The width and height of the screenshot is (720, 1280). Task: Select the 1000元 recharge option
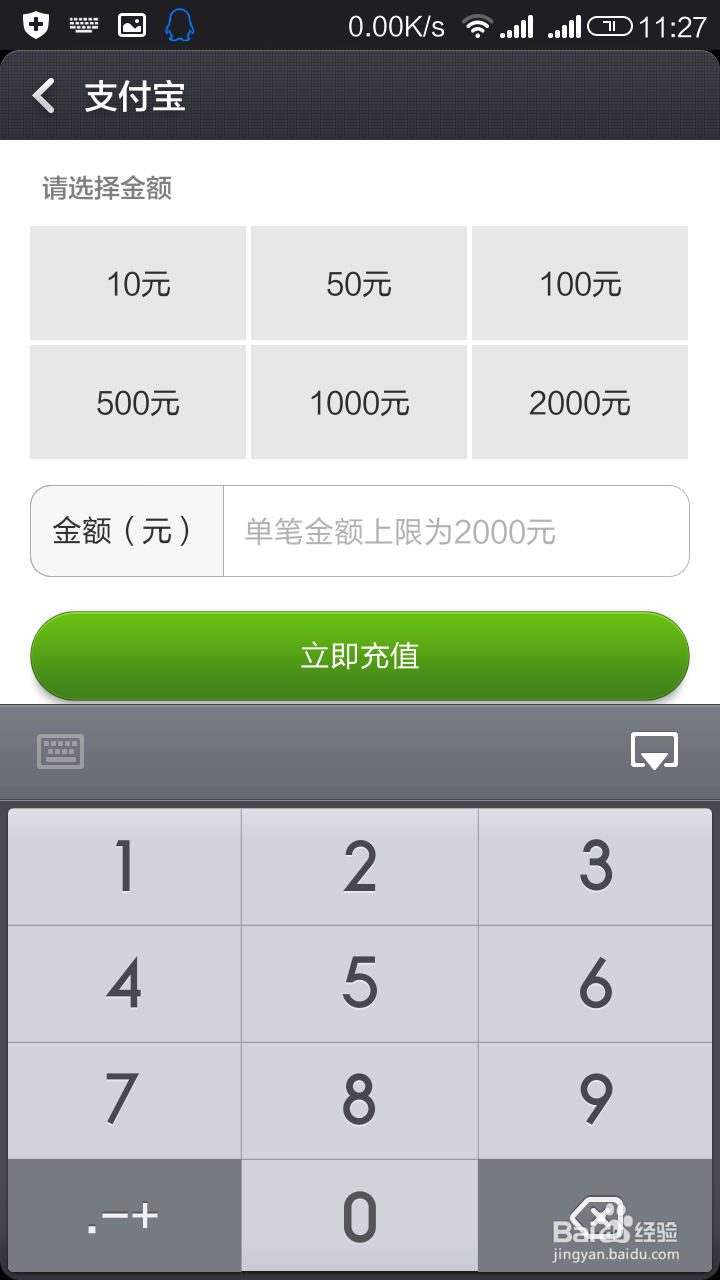358,402
